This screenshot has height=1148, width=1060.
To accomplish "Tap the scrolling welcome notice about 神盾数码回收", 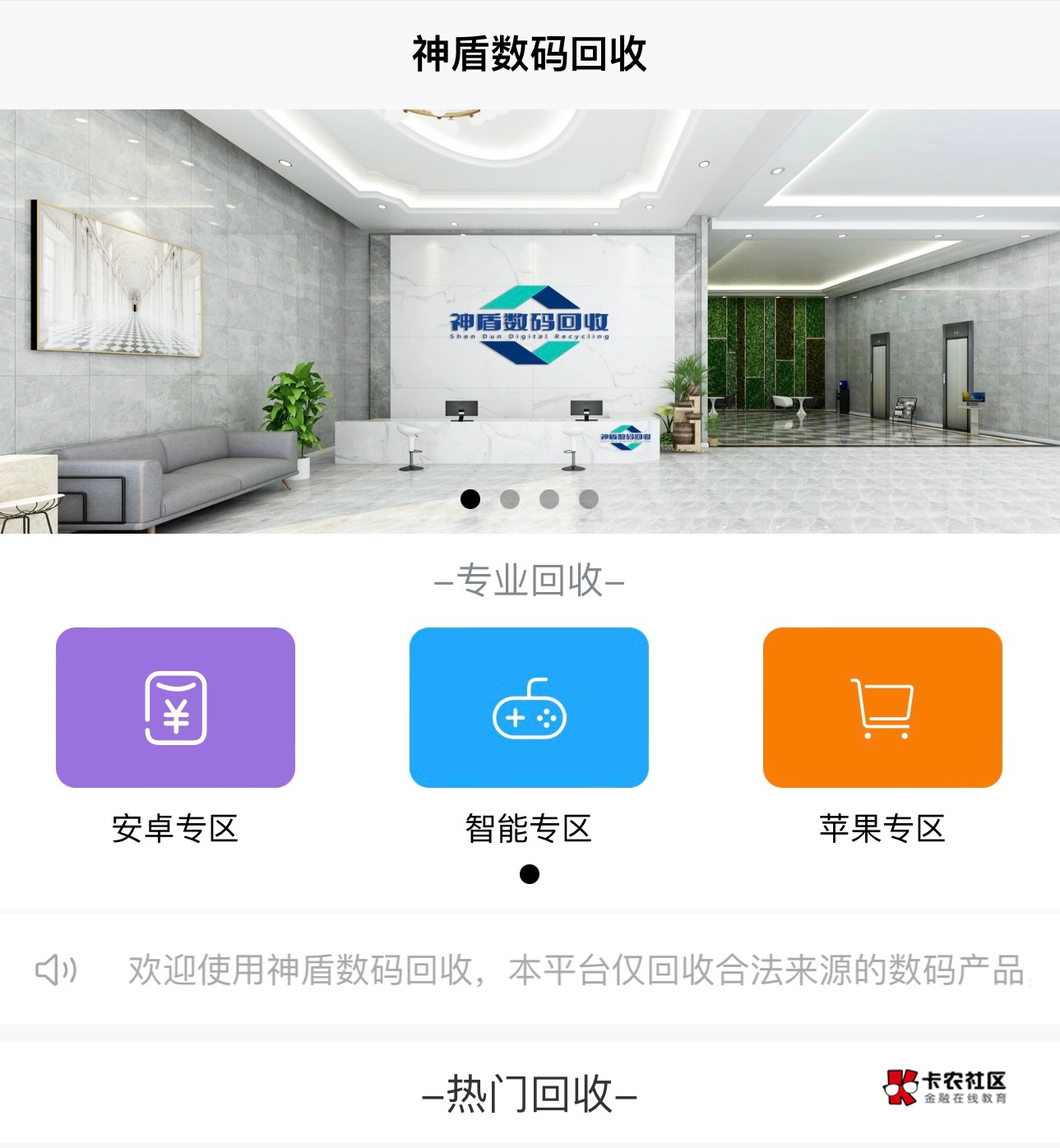I will 576,970.
